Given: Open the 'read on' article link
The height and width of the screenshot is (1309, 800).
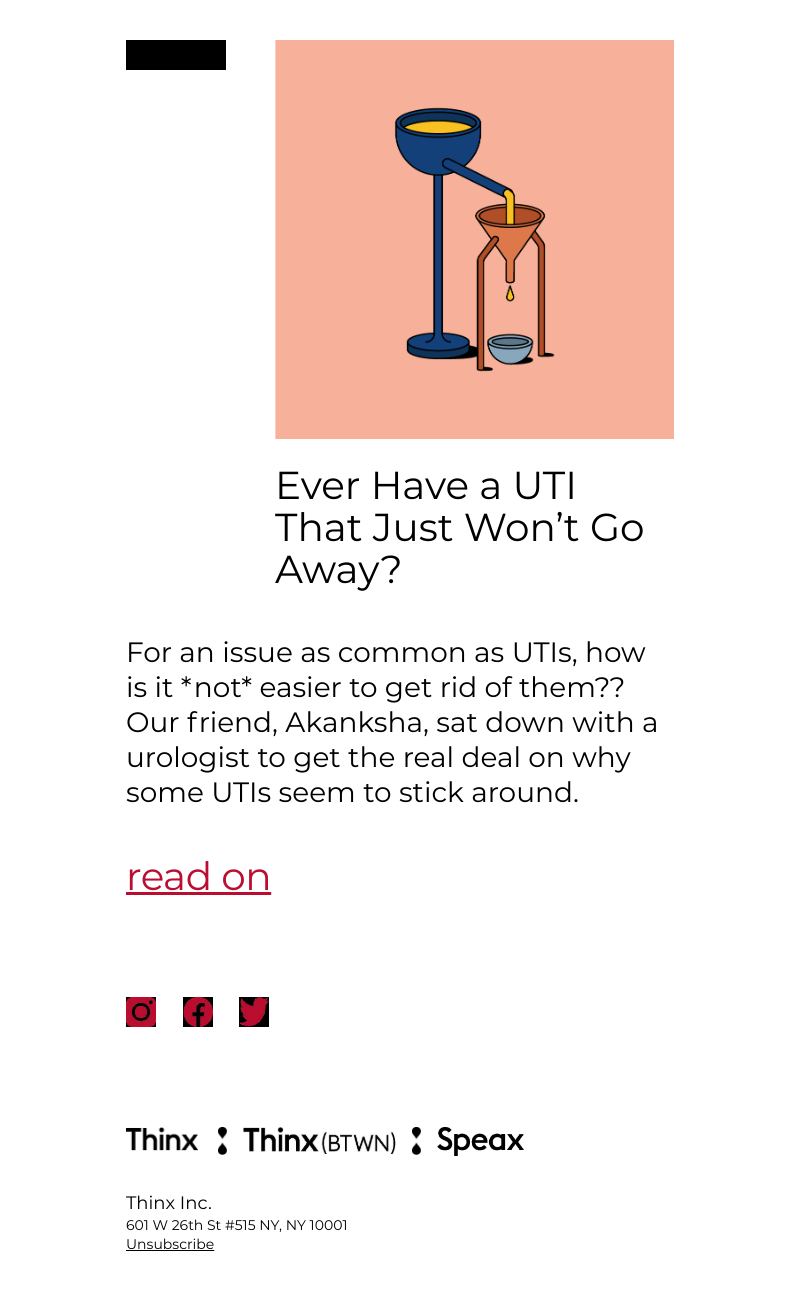Looking at the screenshot, I should [x=198, y=877].
